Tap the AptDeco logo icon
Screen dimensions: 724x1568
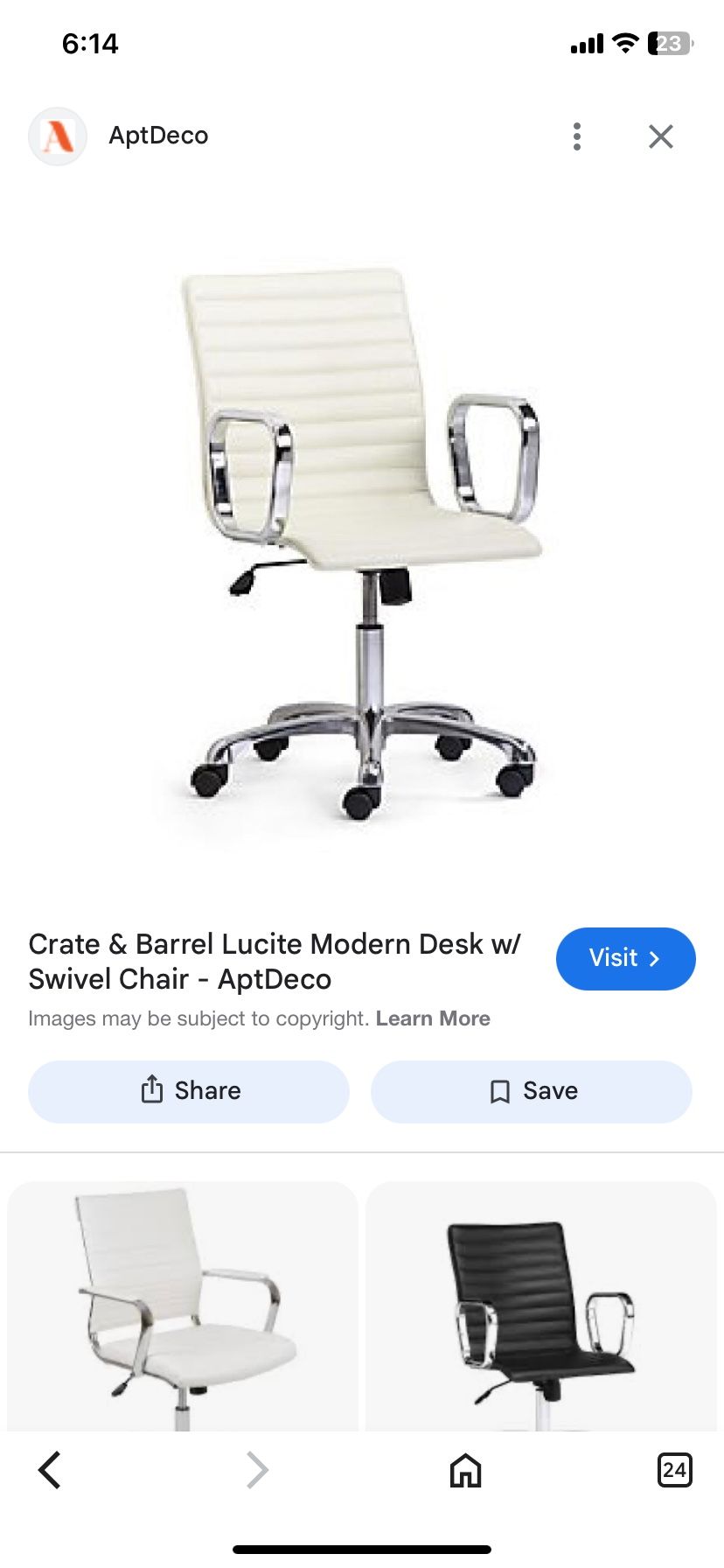[58, 136]
